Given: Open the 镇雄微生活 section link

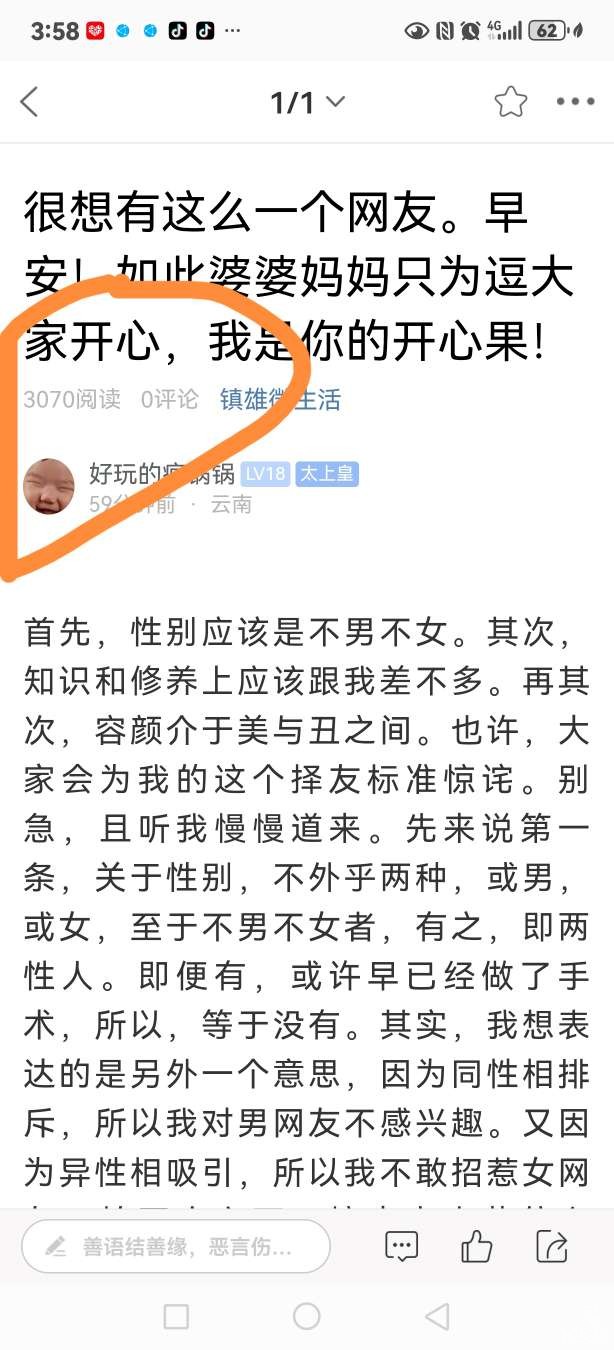Looking at the screenshot, I should point(281,400).
